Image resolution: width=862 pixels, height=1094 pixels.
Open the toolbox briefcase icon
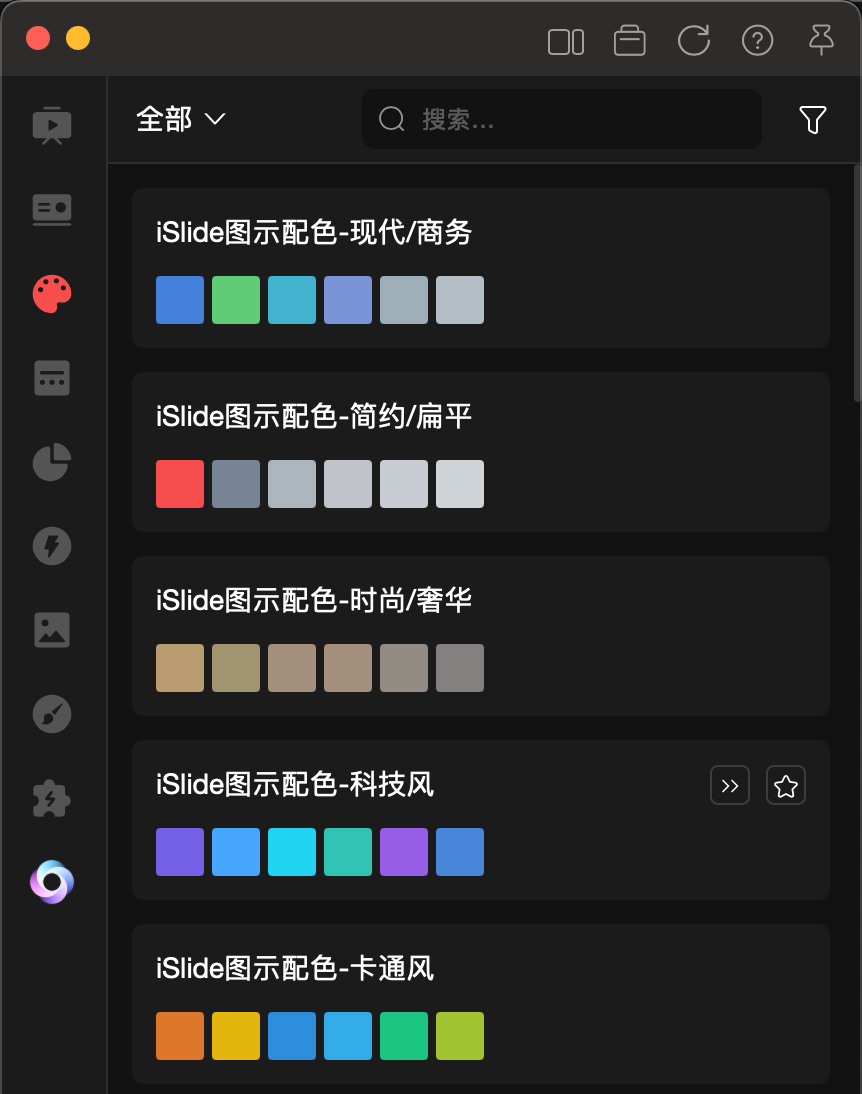(629, 41)
